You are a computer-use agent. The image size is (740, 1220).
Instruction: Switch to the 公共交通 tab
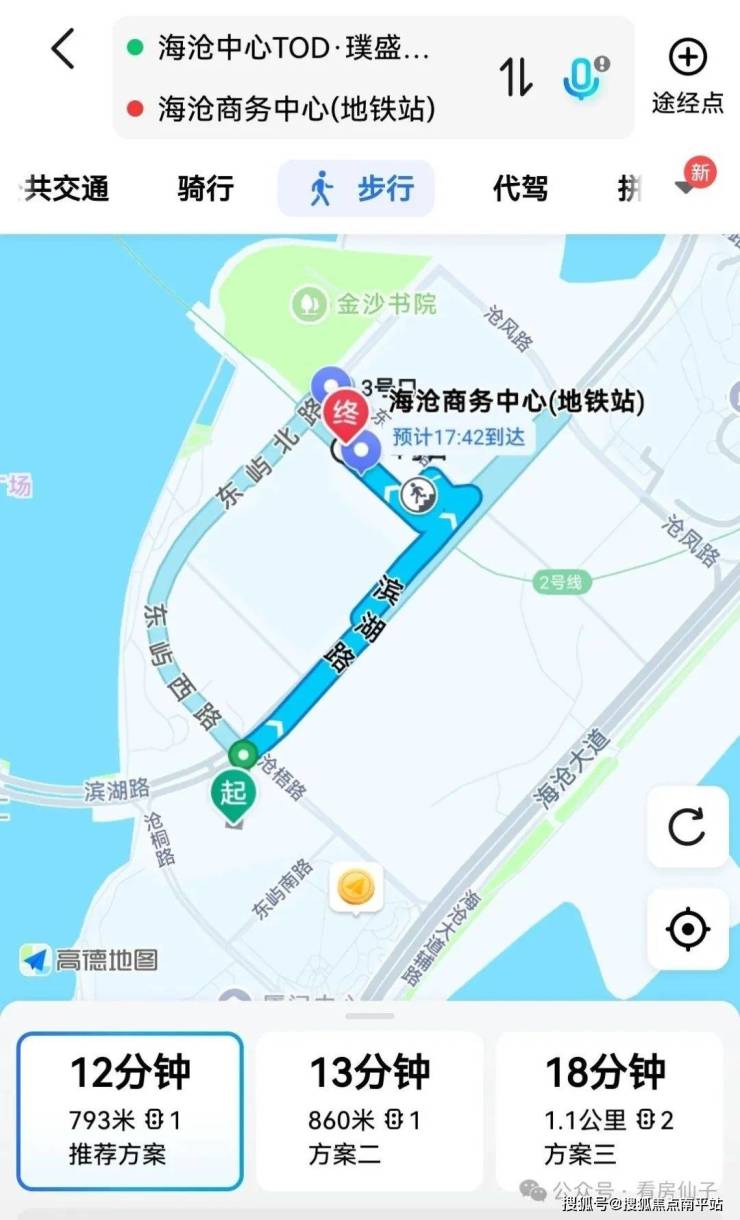point(66,188)
